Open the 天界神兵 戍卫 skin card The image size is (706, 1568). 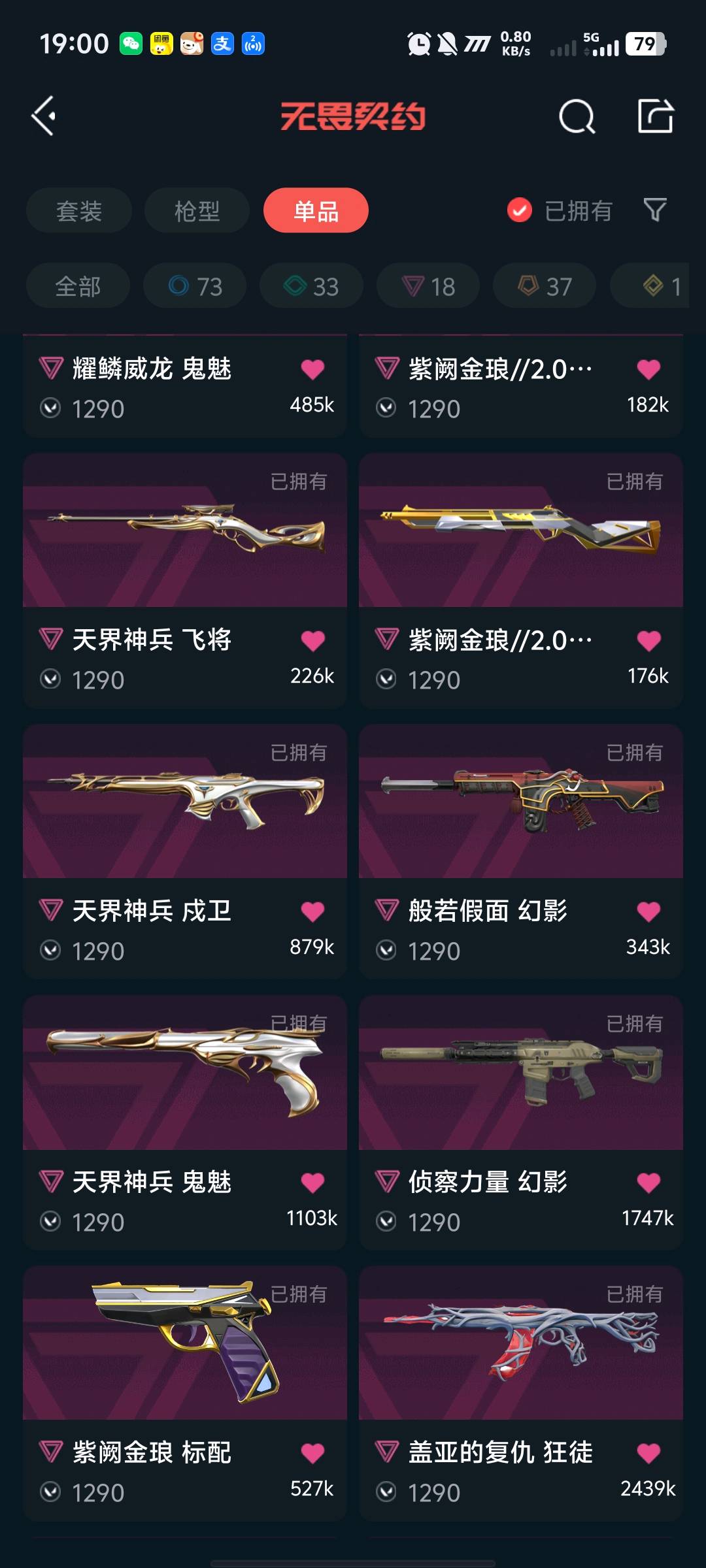(x=185, y=852)
